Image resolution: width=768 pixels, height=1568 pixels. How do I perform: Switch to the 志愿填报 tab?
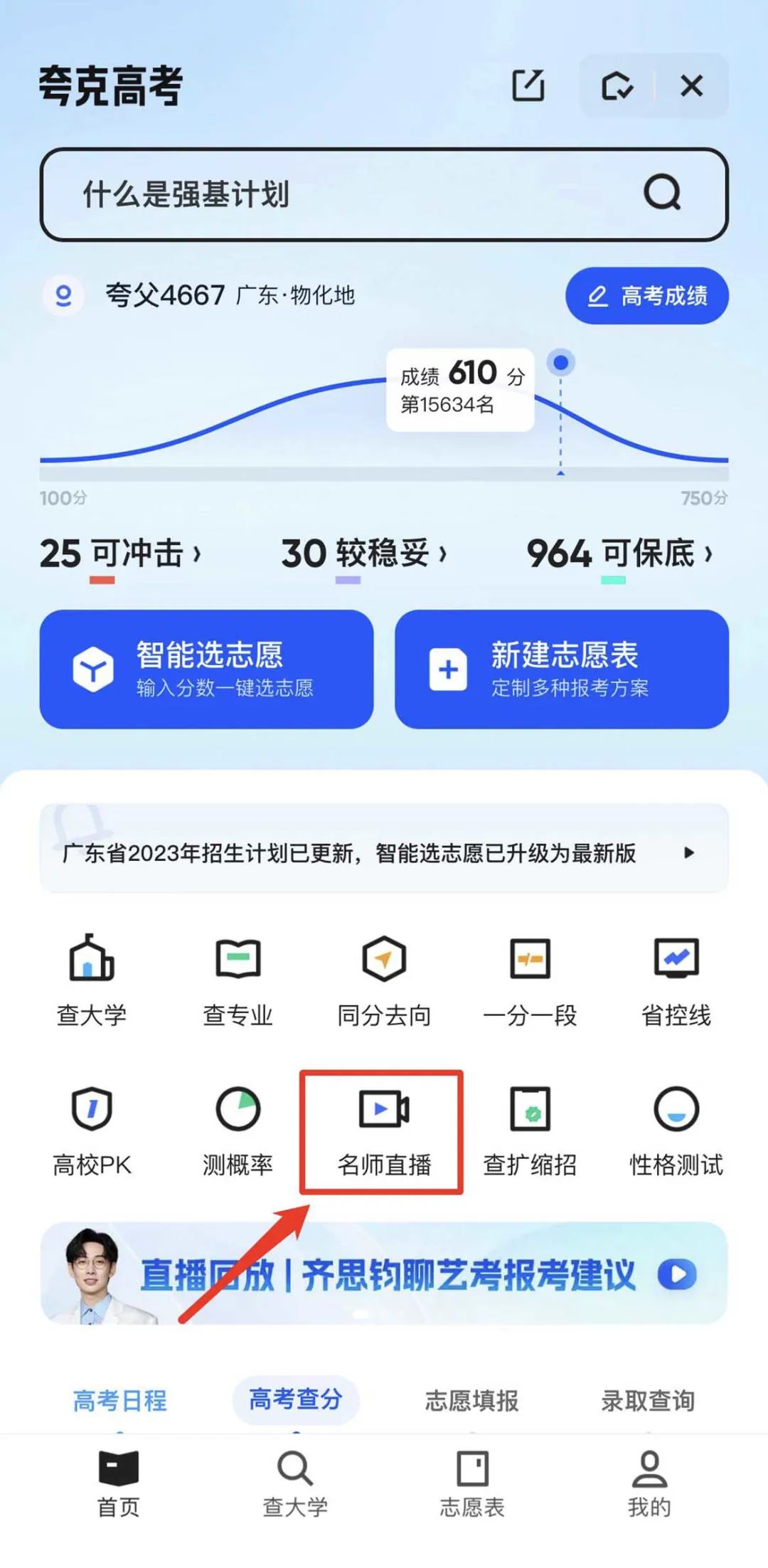coord(472,1400)
